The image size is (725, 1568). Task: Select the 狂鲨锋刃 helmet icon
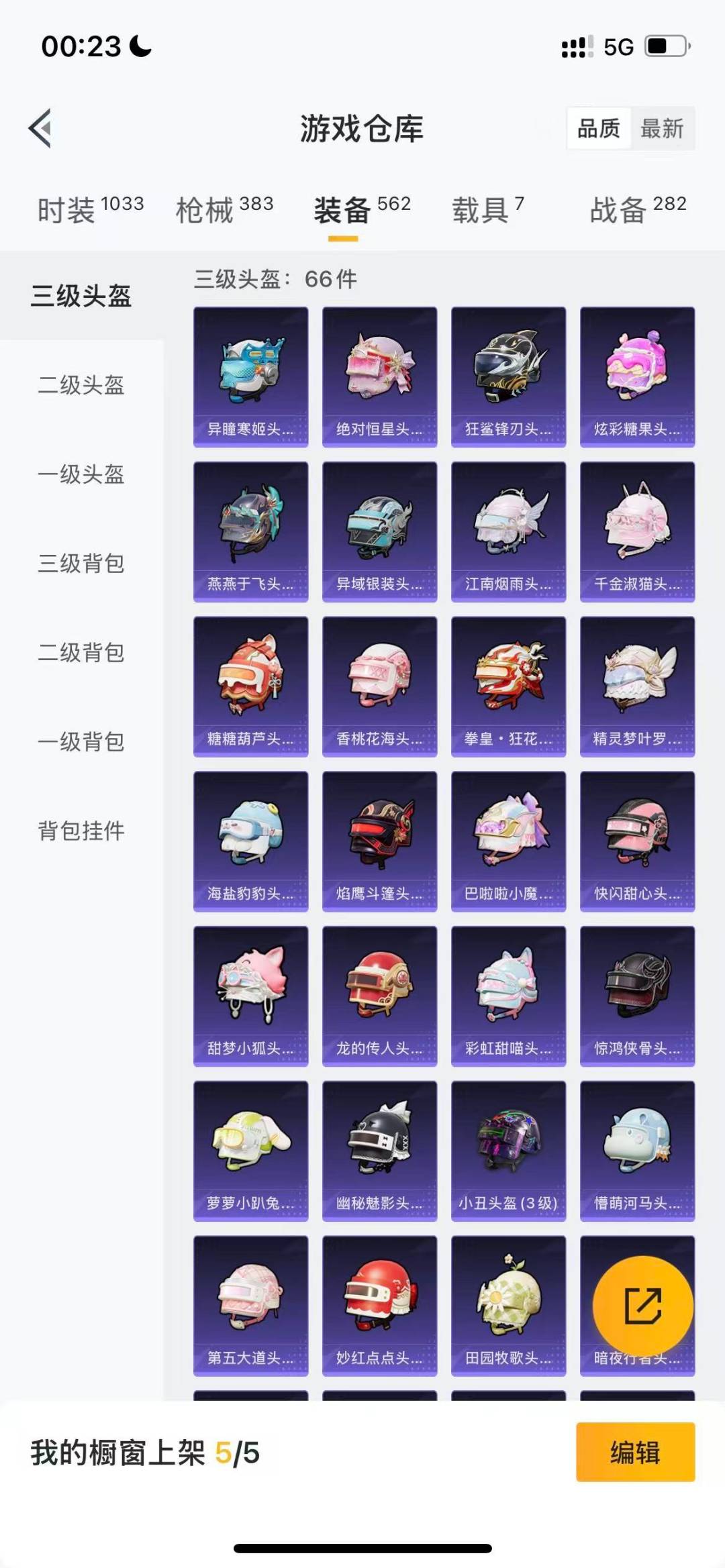pos(508,374)
